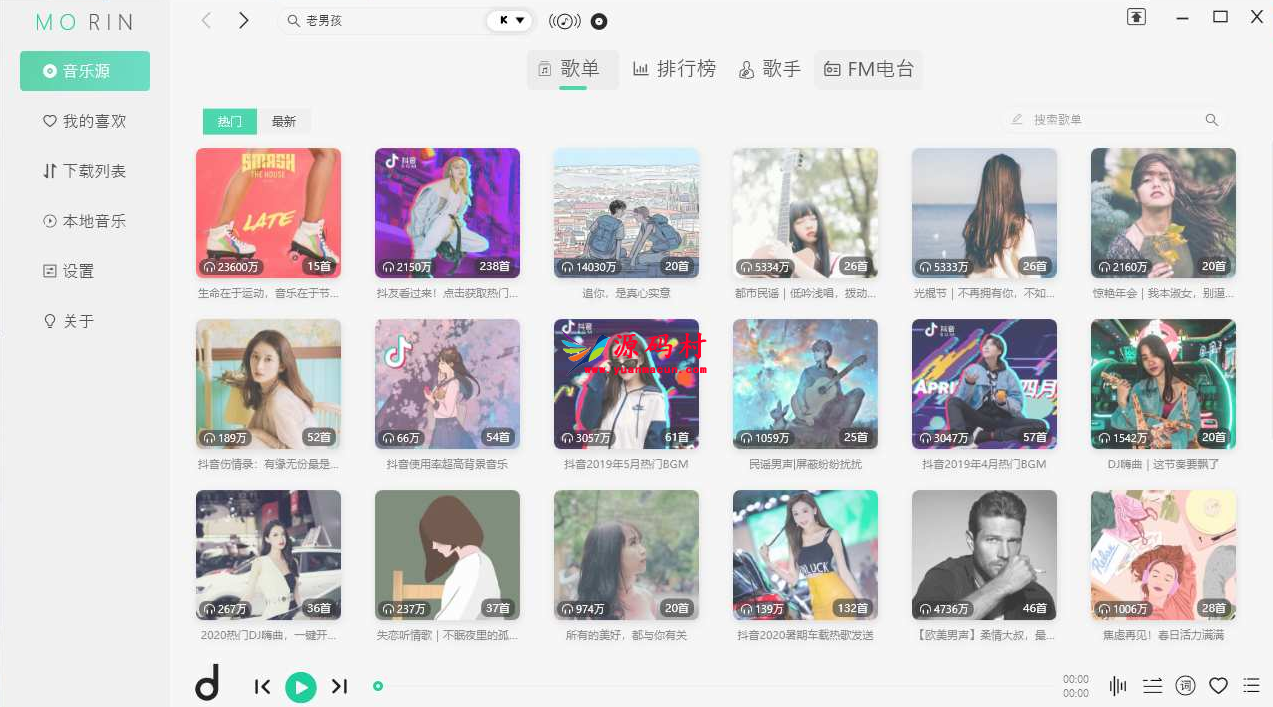Like the current song with heart icon
This screenshot has height=707, width=1273.
1218,686
